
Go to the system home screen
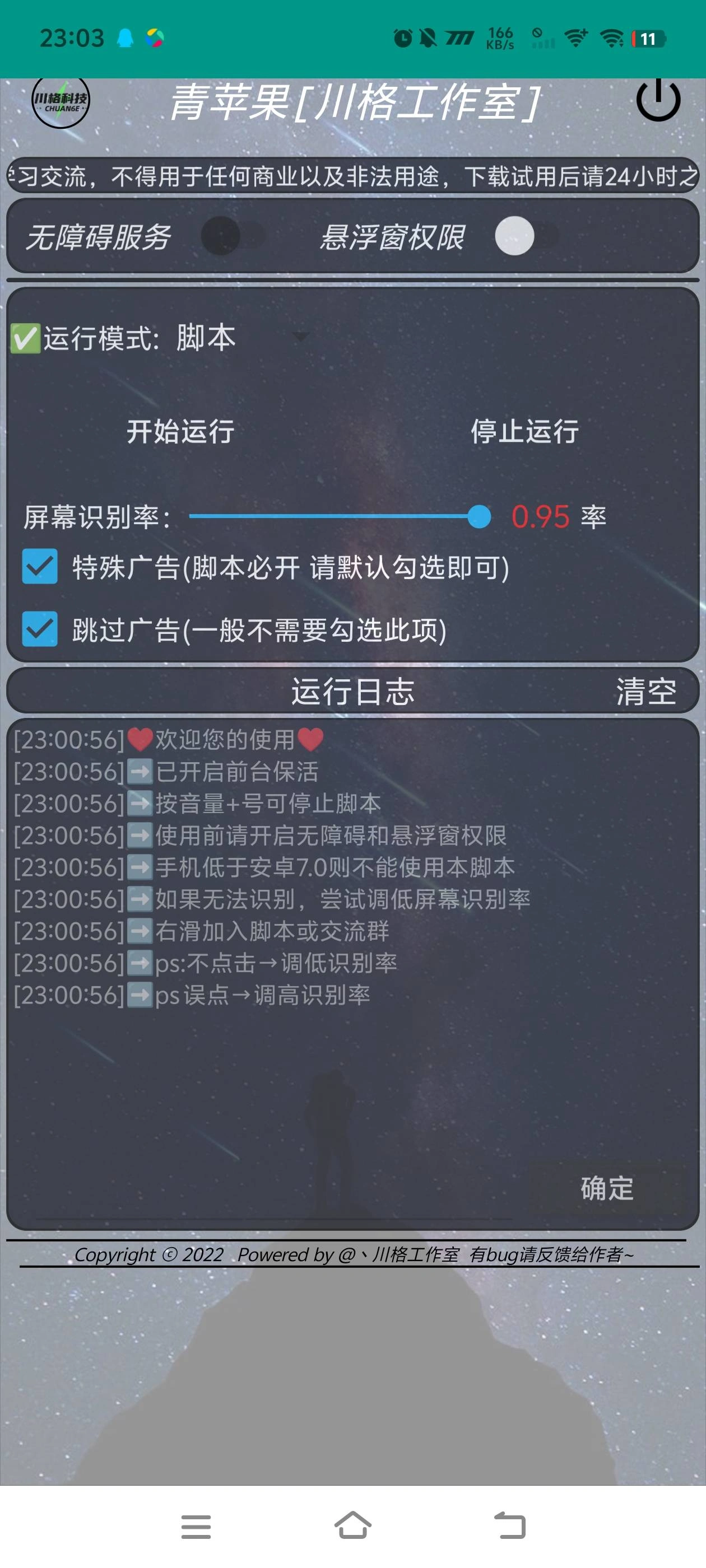click(352, 1526)
